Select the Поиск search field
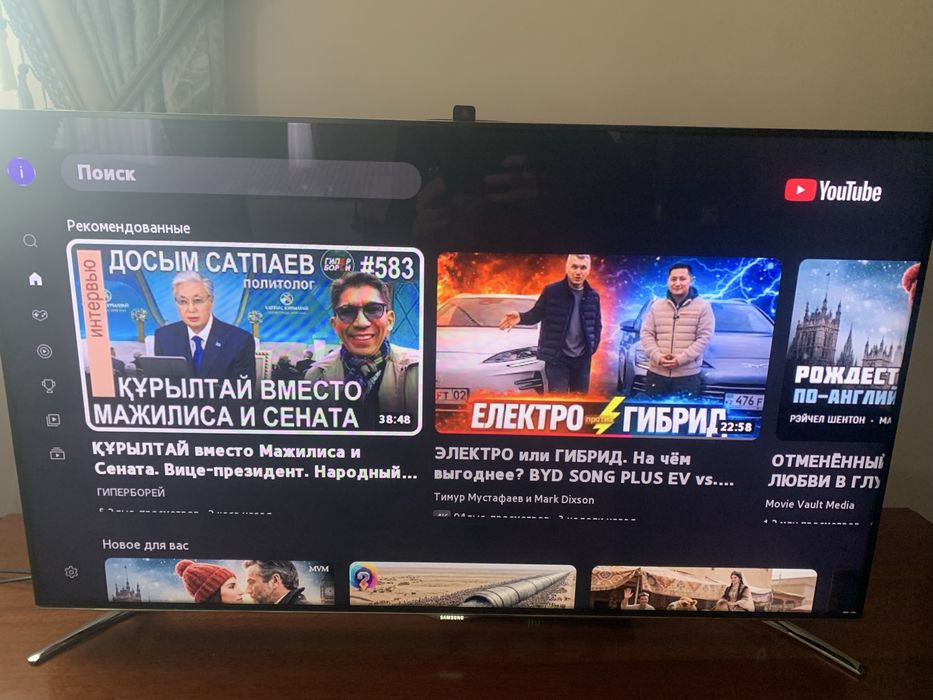 [x=240, y=176]
